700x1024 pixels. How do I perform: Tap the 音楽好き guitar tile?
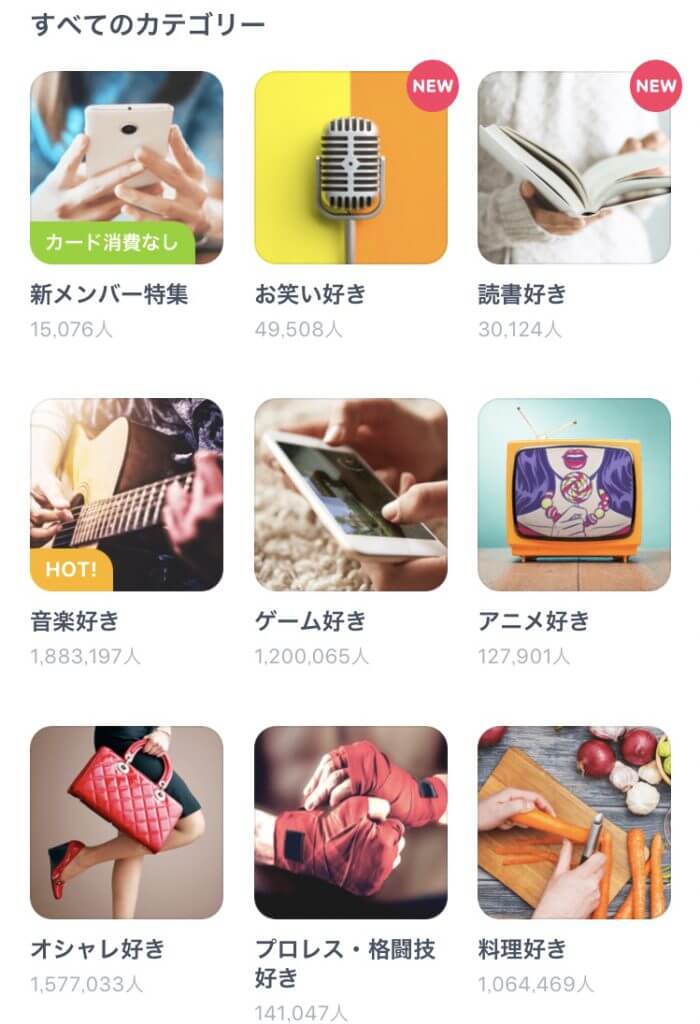click(127, 495)
